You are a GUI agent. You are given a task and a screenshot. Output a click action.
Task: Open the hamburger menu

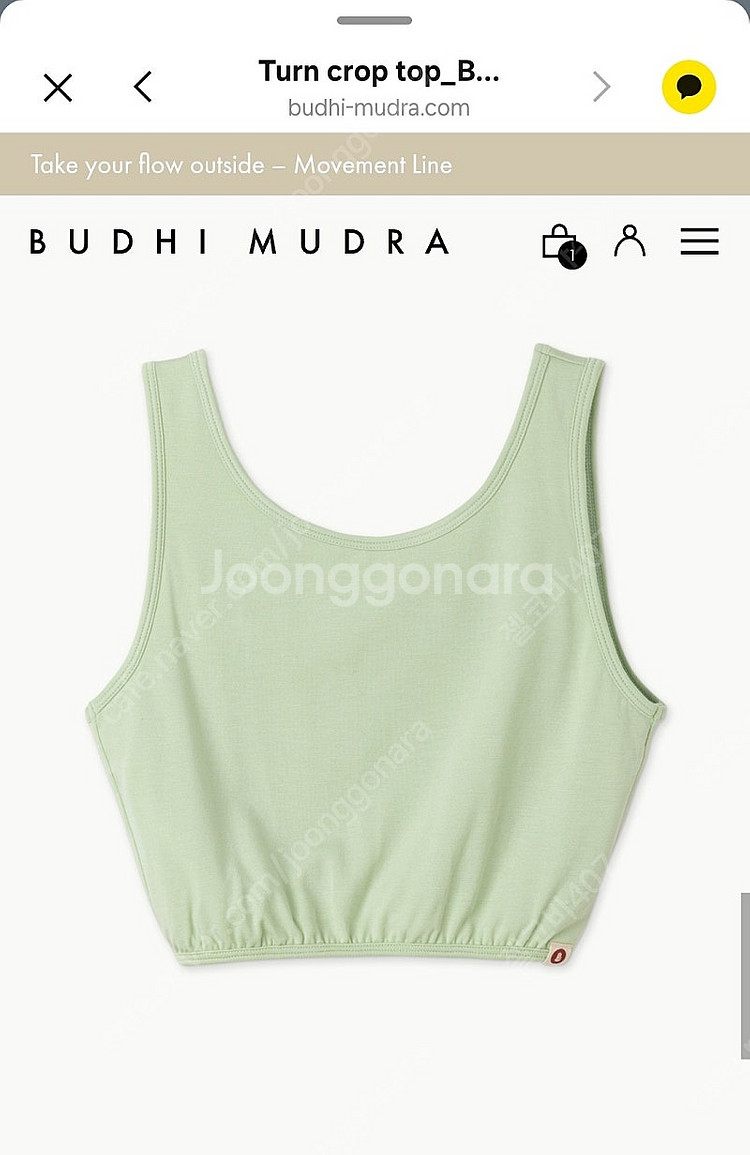point(699,241)
